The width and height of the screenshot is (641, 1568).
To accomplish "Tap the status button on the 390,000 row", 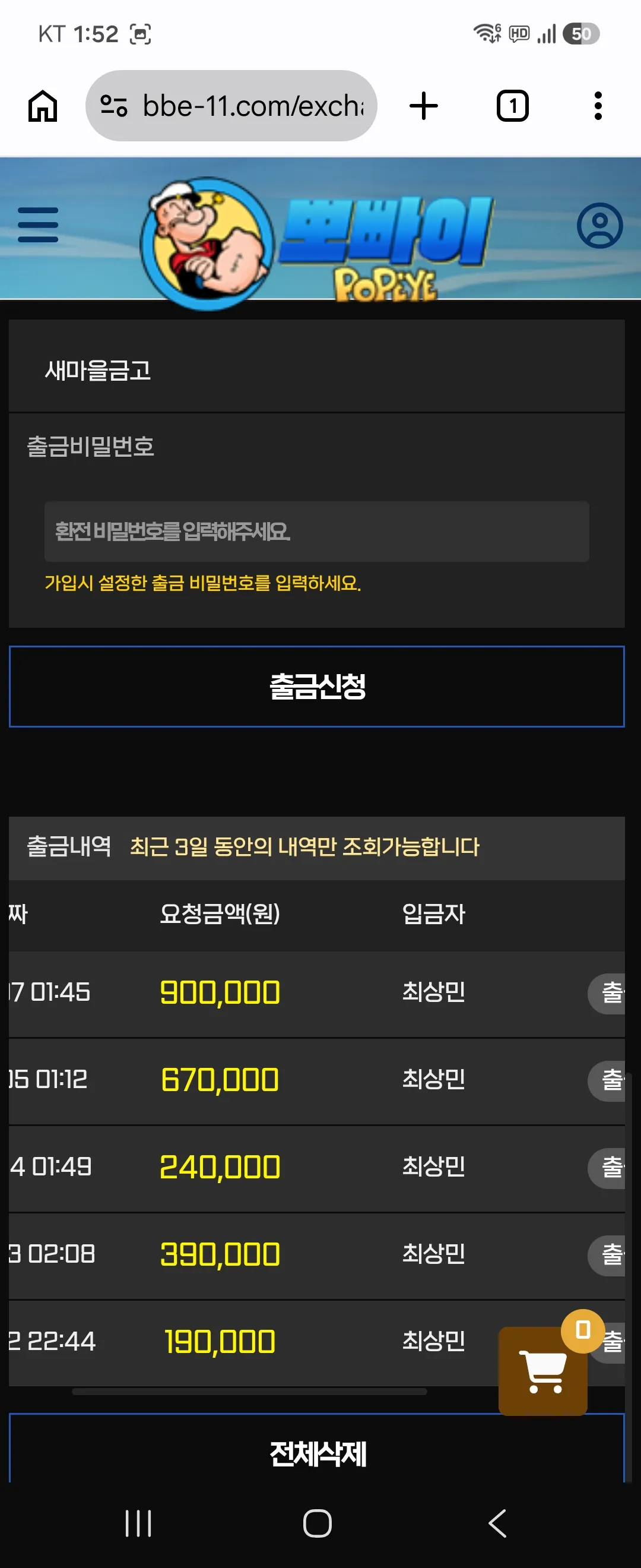I will [x=607, y=1254].
